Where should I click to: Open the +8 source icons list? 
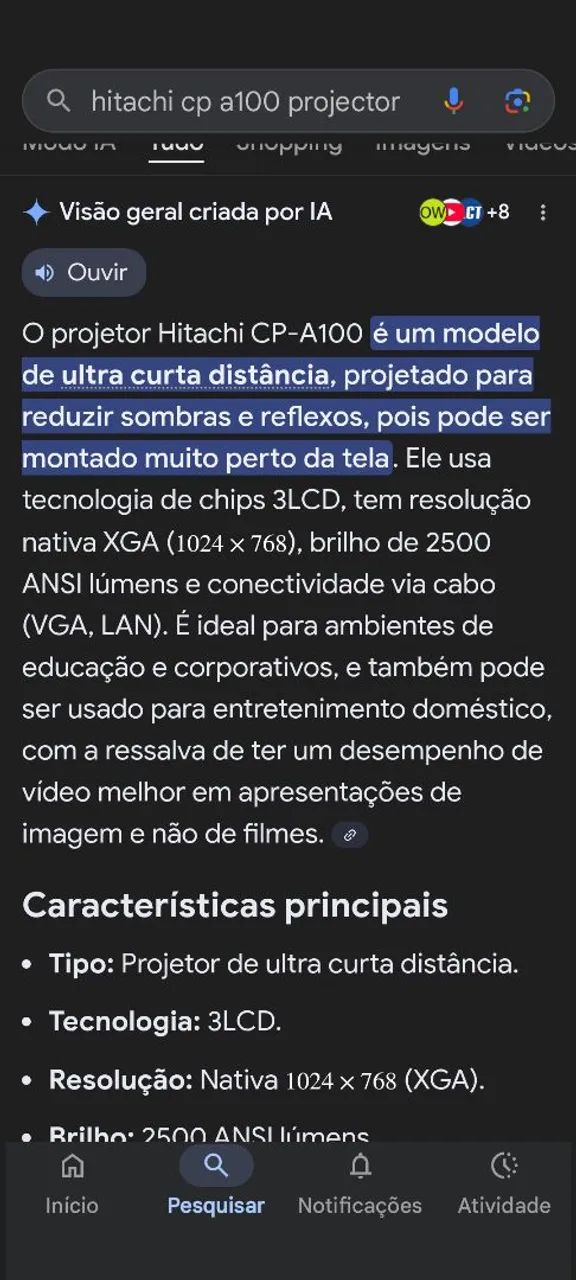coord(464,212)
